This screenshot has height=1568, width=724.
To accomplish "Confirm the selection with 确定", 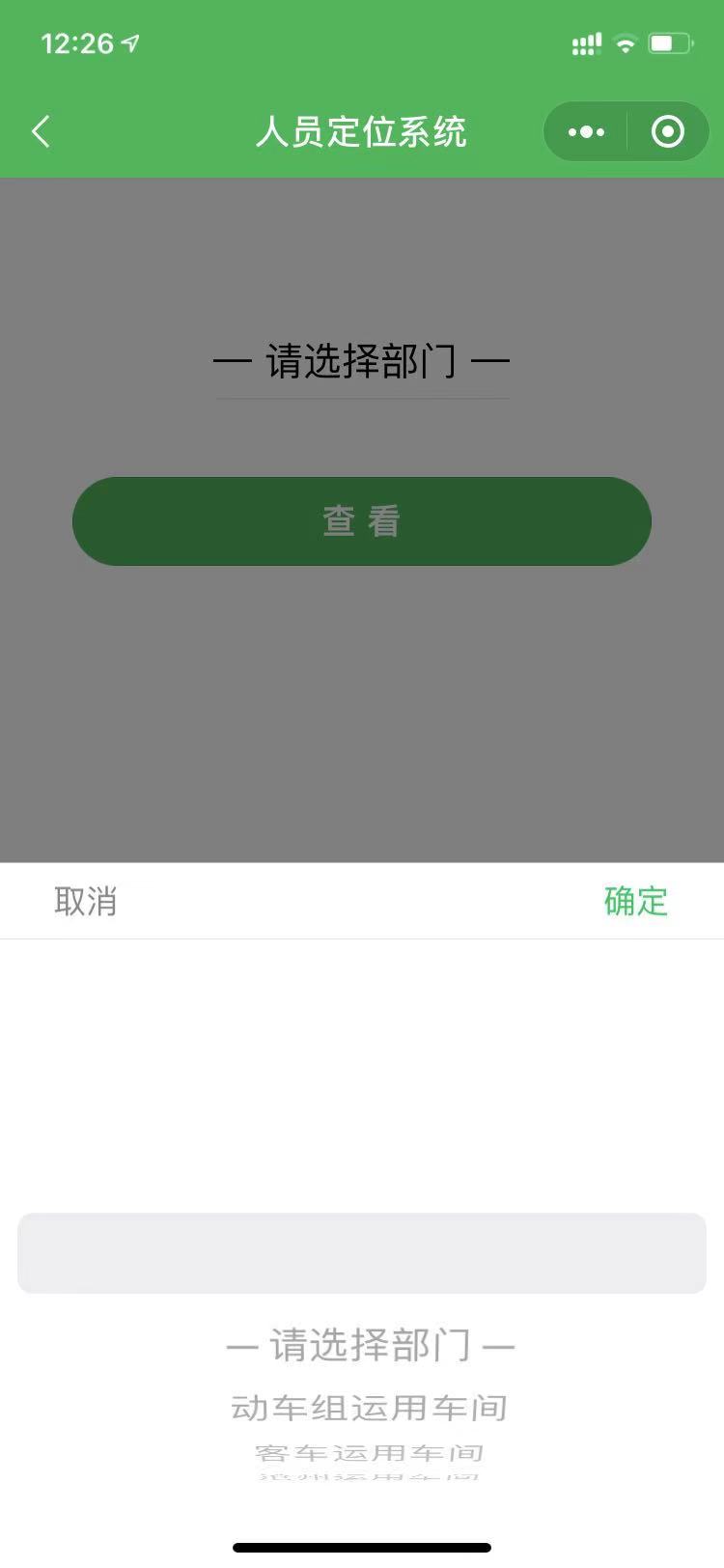I will [x=636, y=901].
